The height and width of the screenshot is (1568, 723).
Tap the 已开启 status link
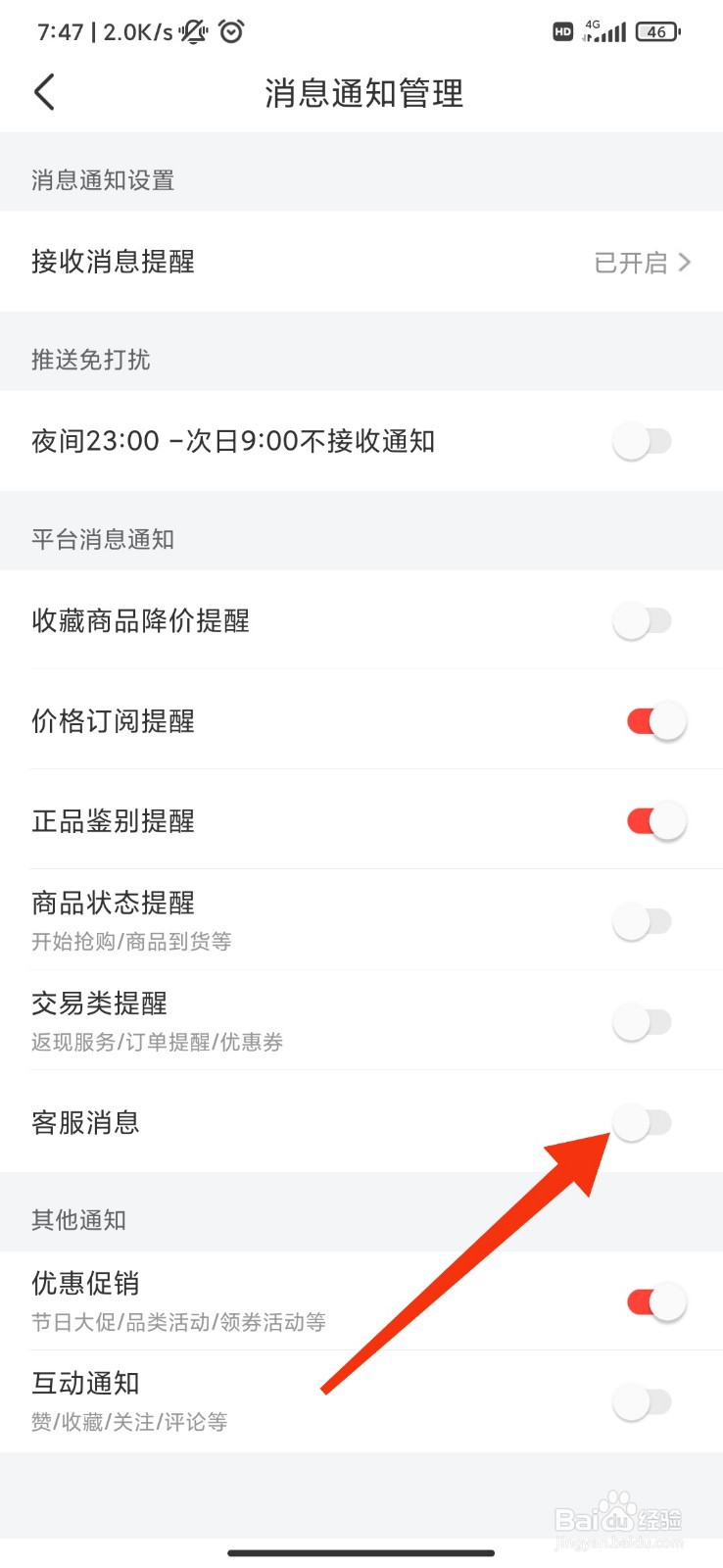[632, 262]
